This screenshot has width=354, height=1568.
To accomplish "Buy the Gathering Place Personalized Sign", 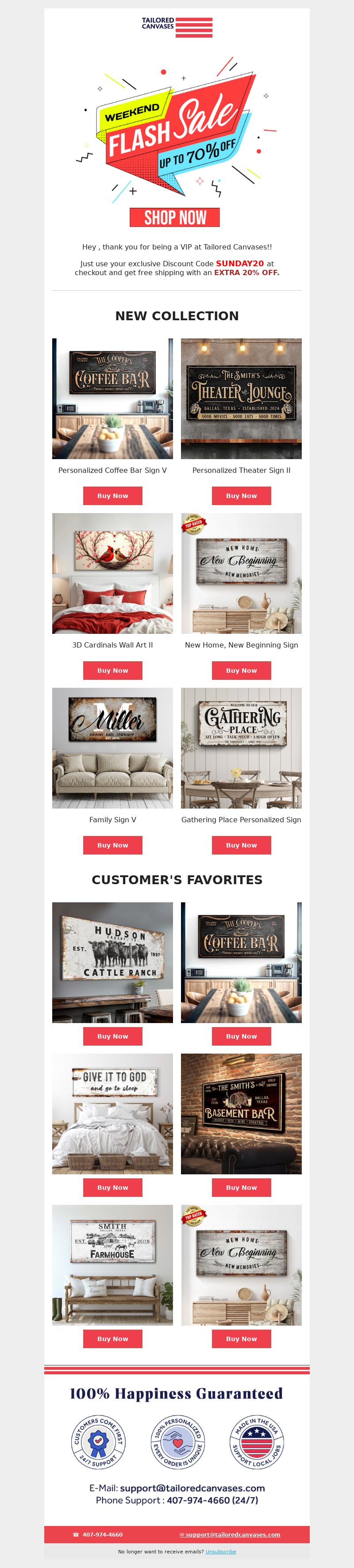I will 241,845.
